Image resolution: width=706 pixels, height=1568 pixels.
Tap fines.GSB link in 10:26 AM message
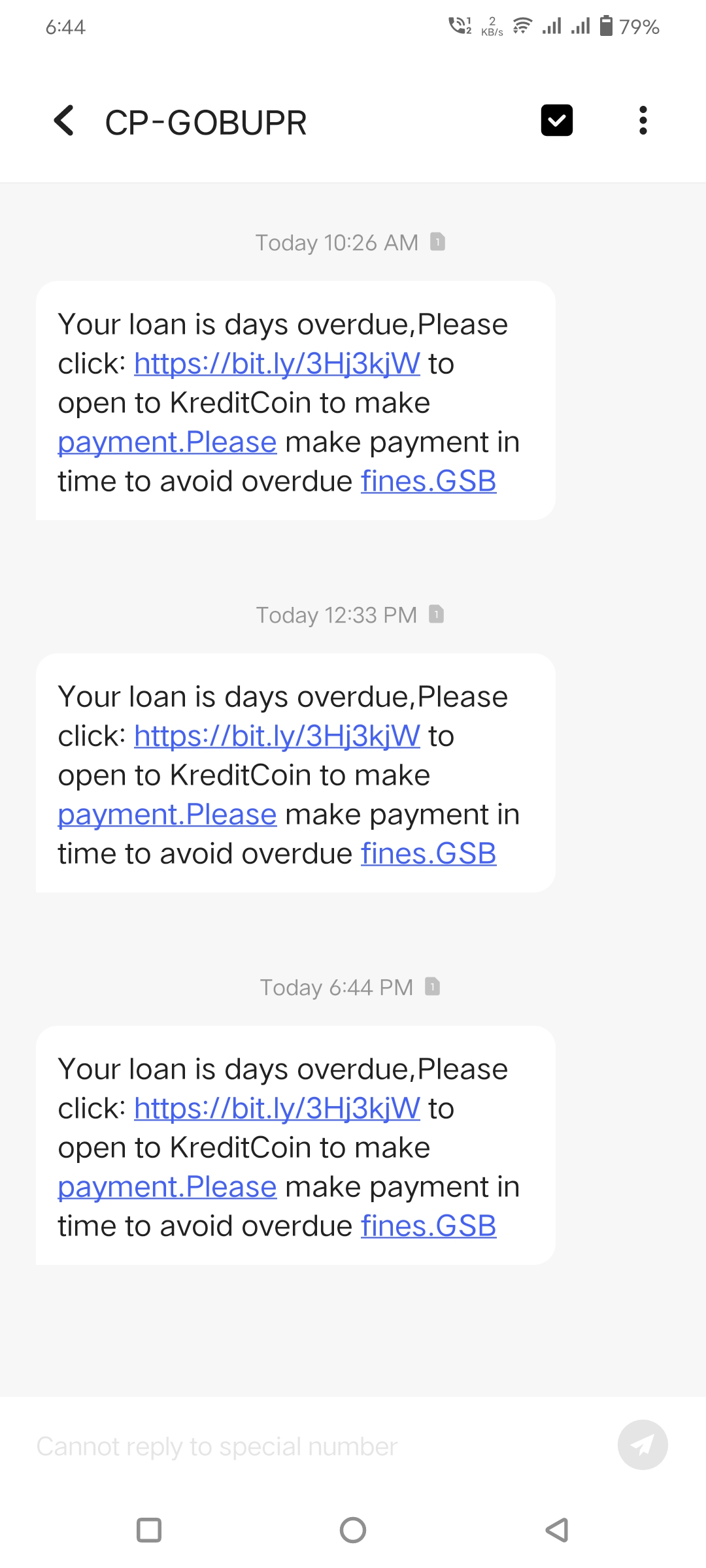(x=428, y=482)
